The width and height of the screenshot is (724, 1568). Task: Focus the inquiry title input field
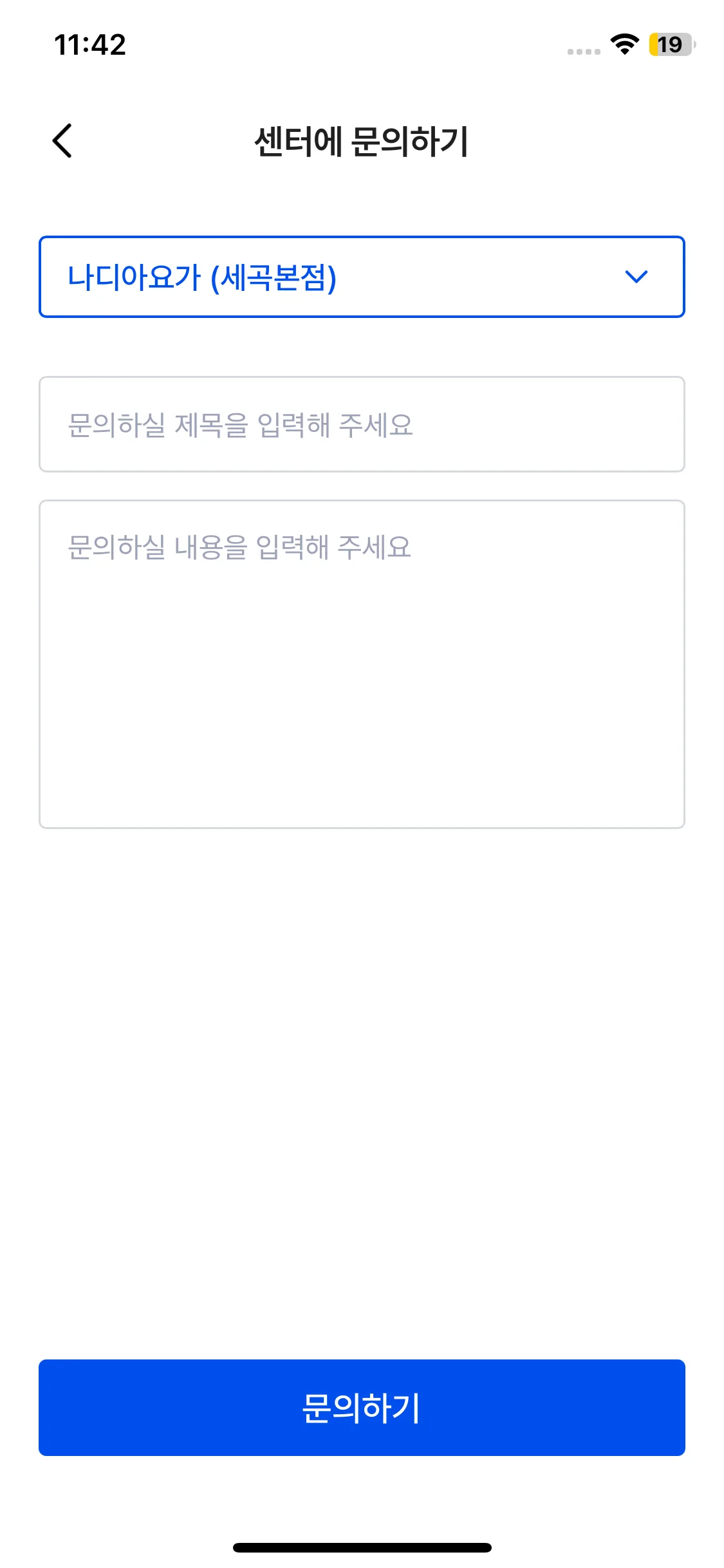point(362,425)
